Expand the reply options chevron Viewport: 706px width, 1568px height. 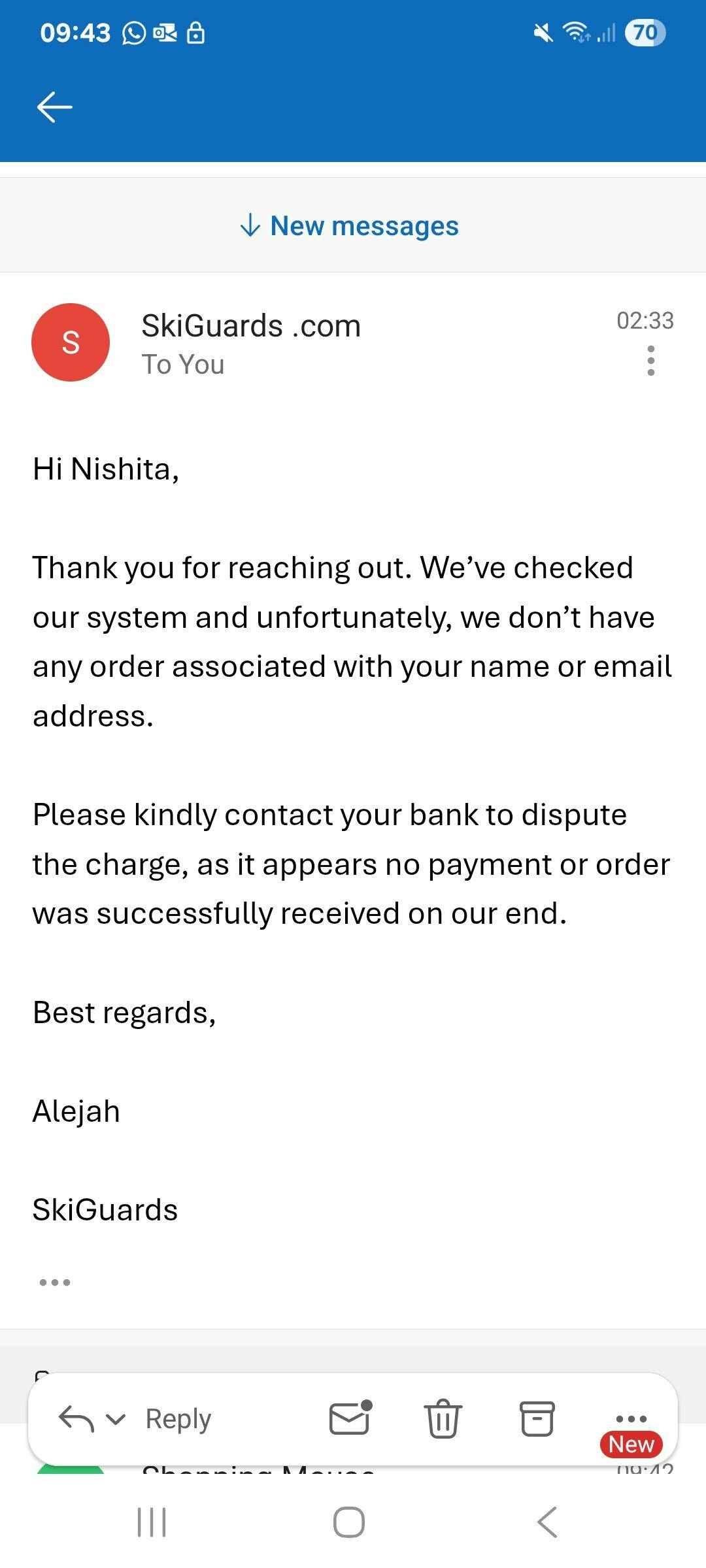(x=116, y=1419)
